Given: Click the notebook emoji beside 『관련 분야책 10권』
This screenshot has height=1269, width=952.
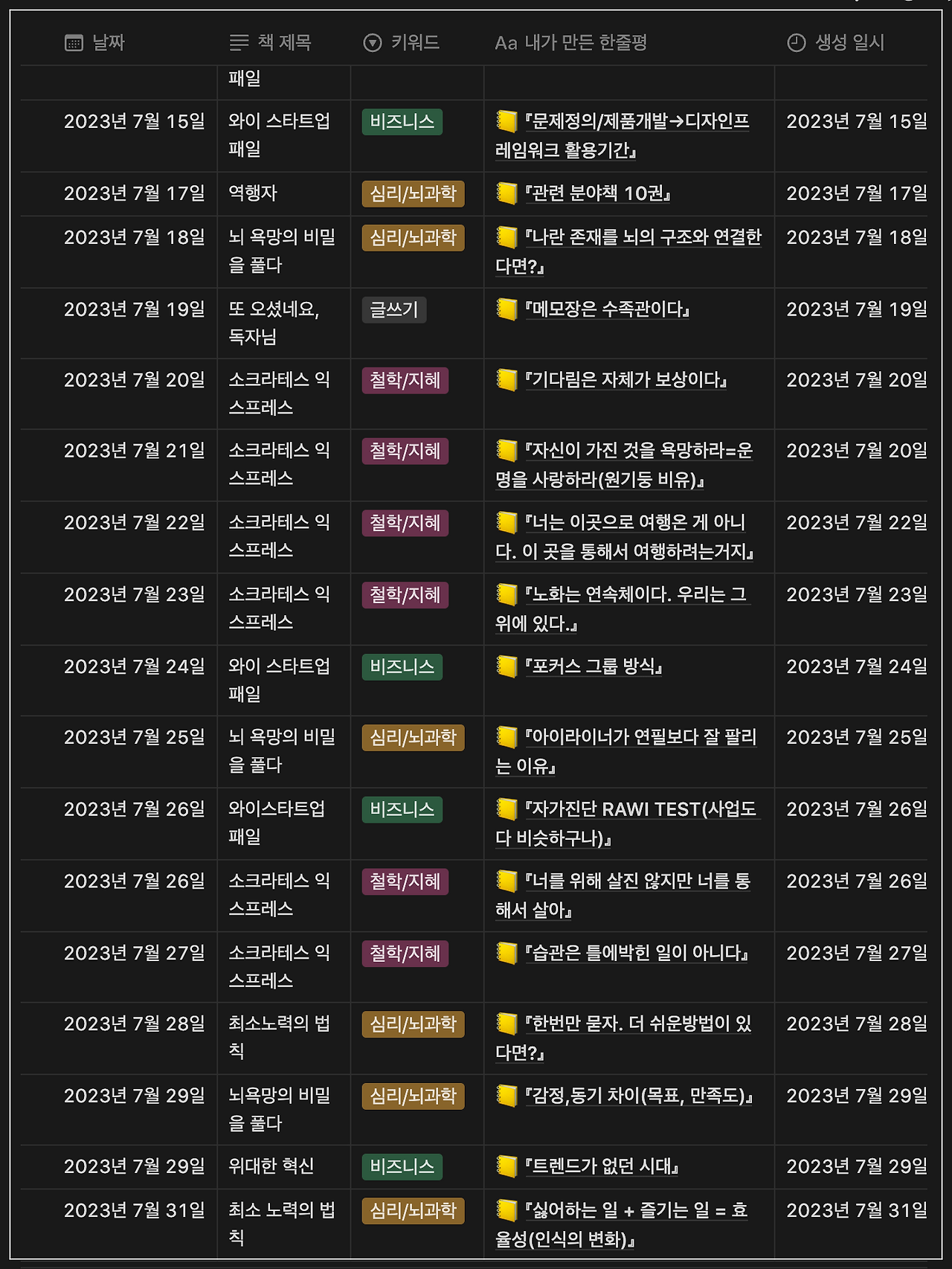Looking at the screenshot, I should (x=506, y=193).
